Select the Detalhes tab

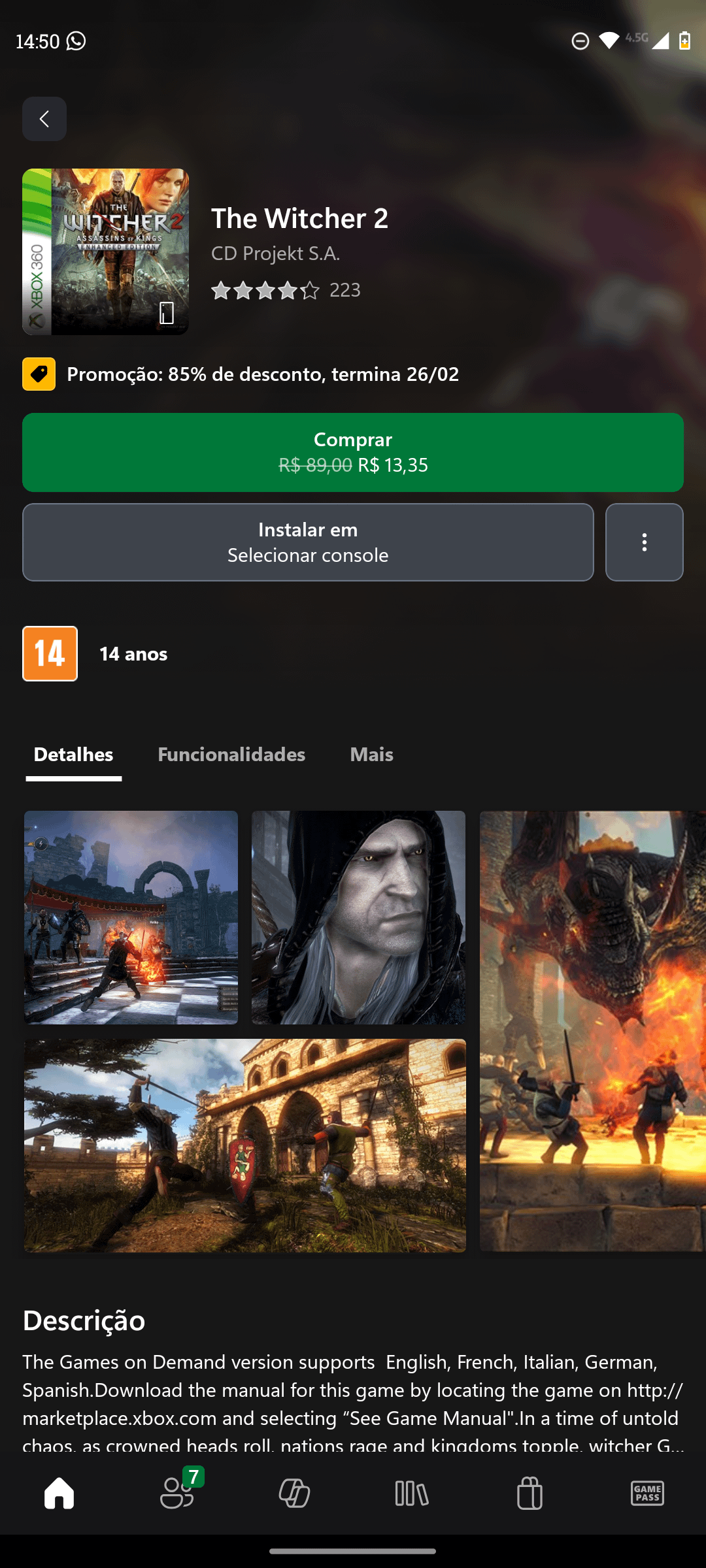(73, 755)
